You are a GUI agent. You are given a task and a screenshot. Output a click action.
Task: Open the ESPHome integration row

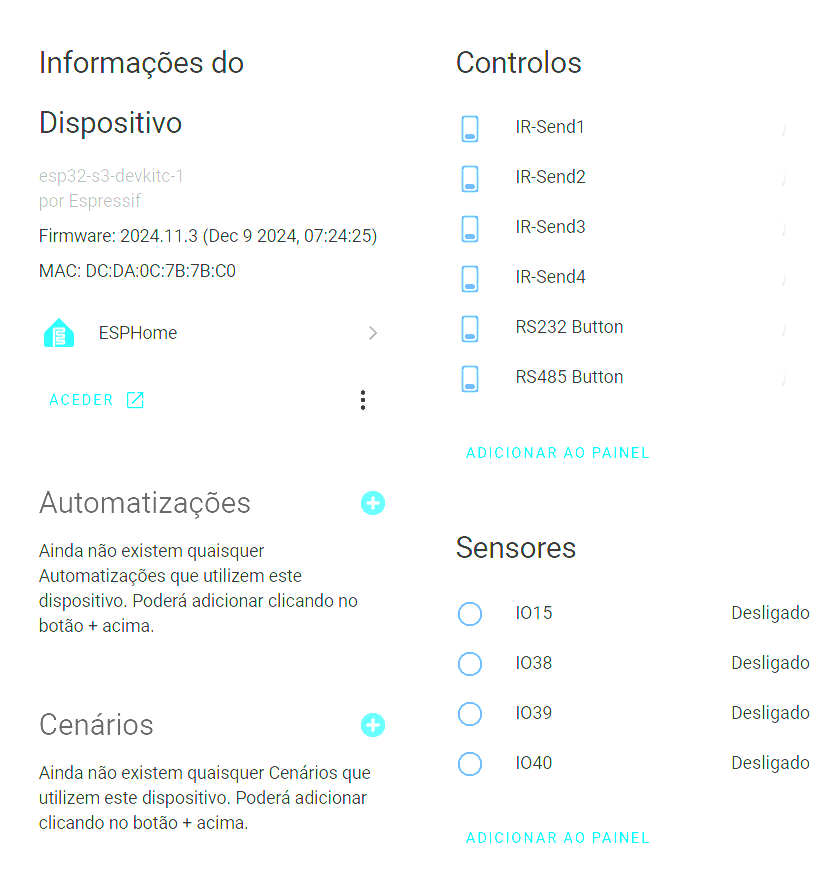[211, 333]
